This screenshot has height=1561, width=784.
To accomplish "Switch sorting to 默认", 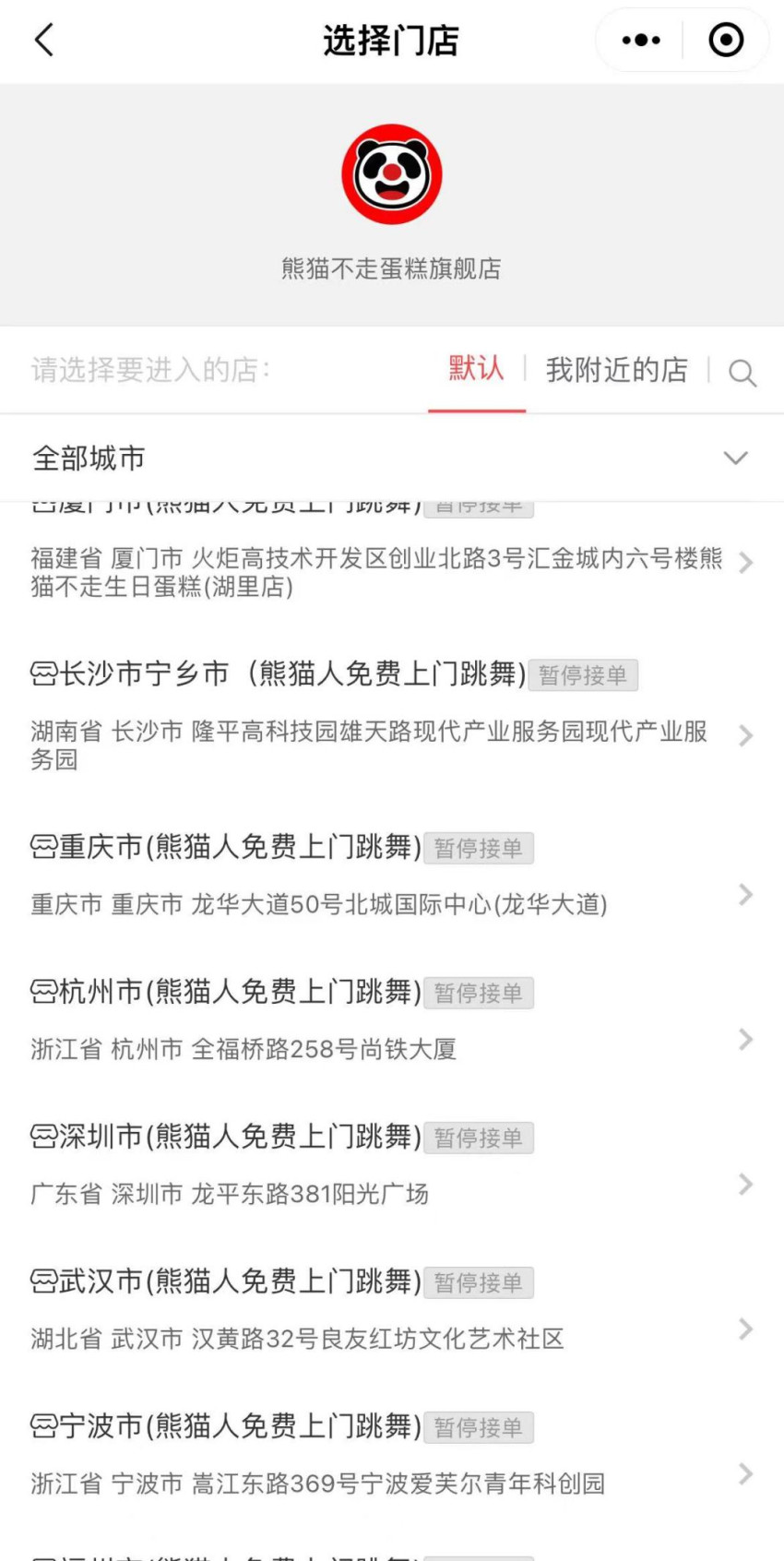I will (x=476, y=367).
